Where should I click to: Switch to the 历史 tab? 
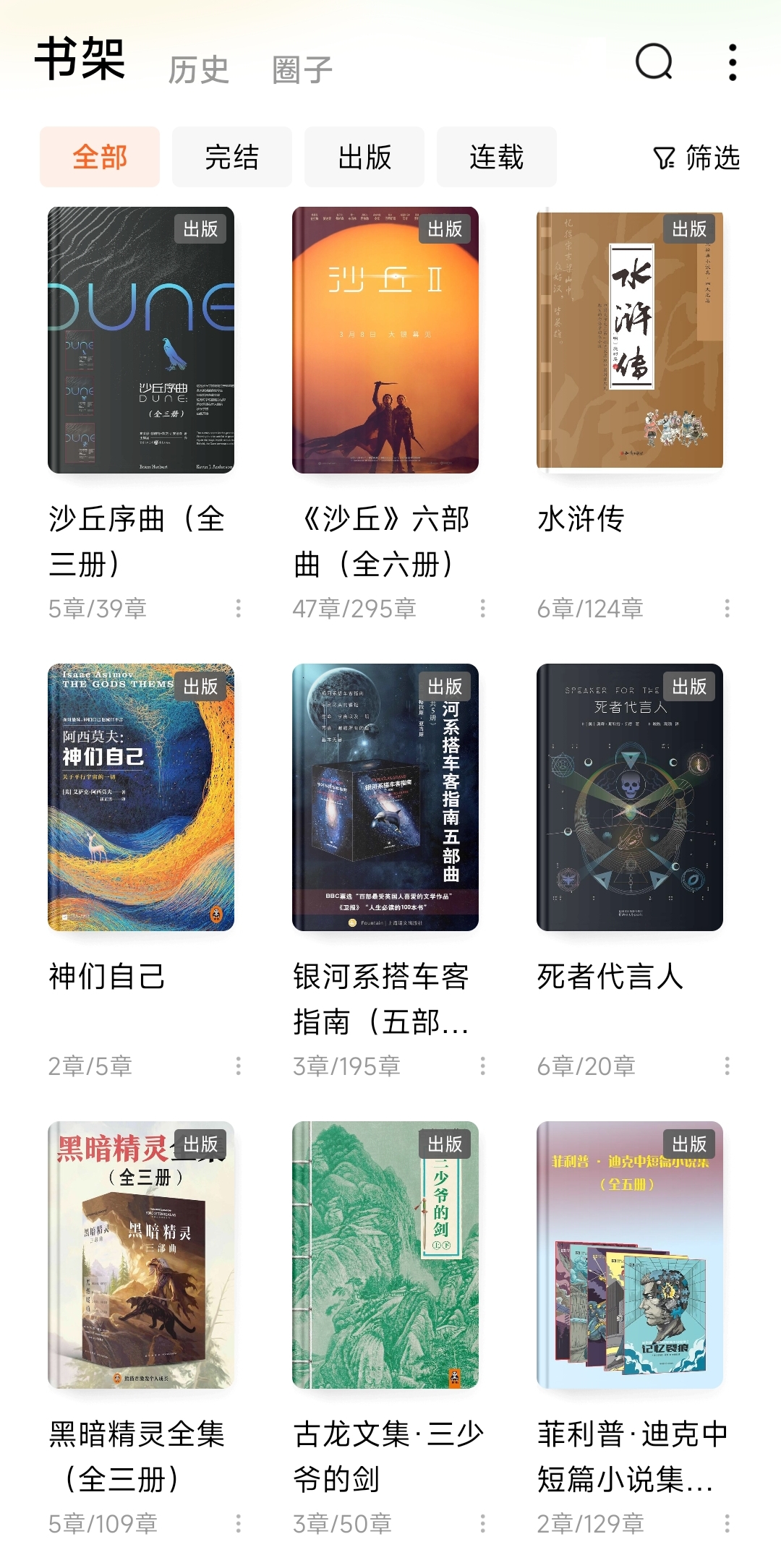tap(198, 70)
